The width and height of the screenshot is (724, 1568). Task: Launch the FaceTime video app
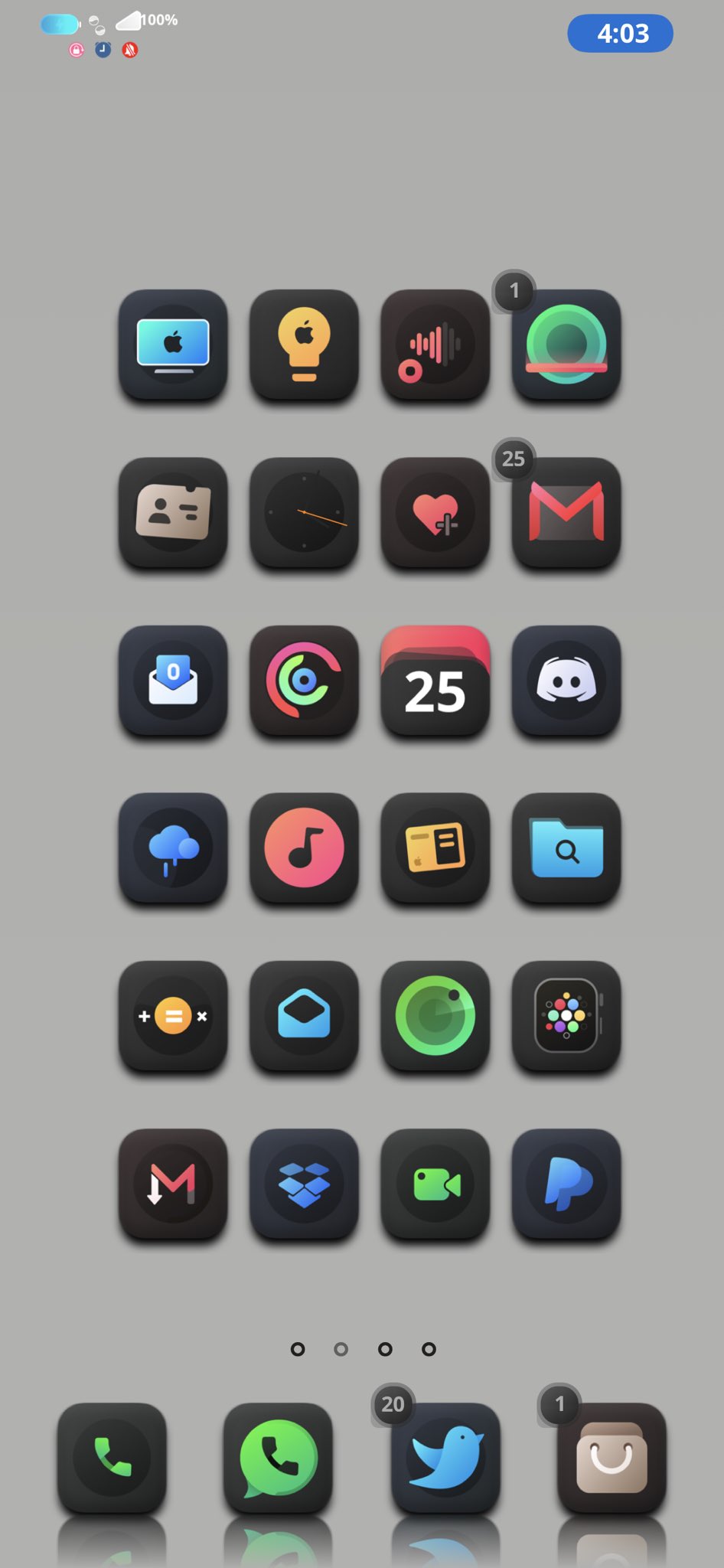[x=435, y=1184]
